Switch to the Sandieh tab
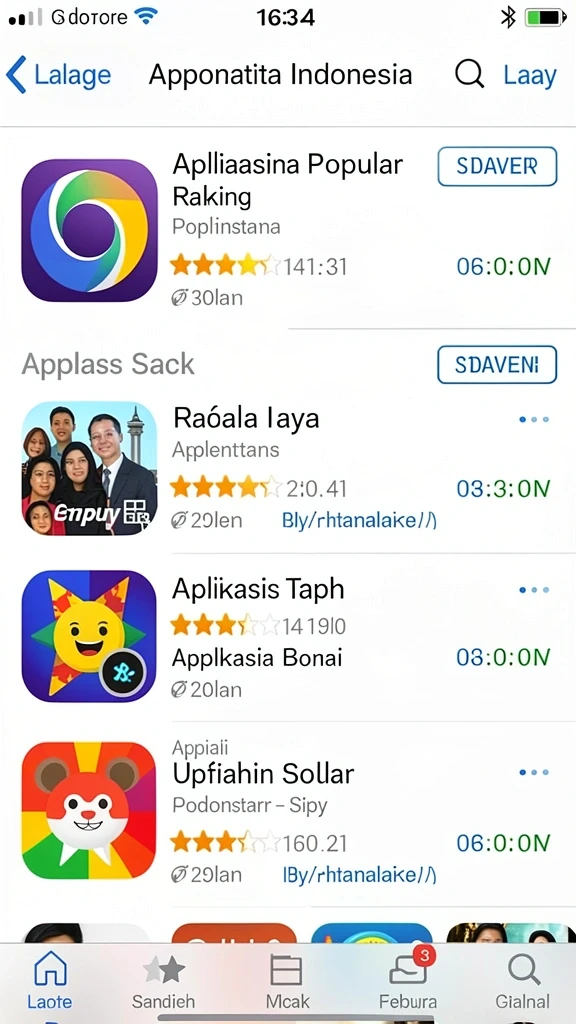The image size is (576, 1024). (x=163, y=980)
